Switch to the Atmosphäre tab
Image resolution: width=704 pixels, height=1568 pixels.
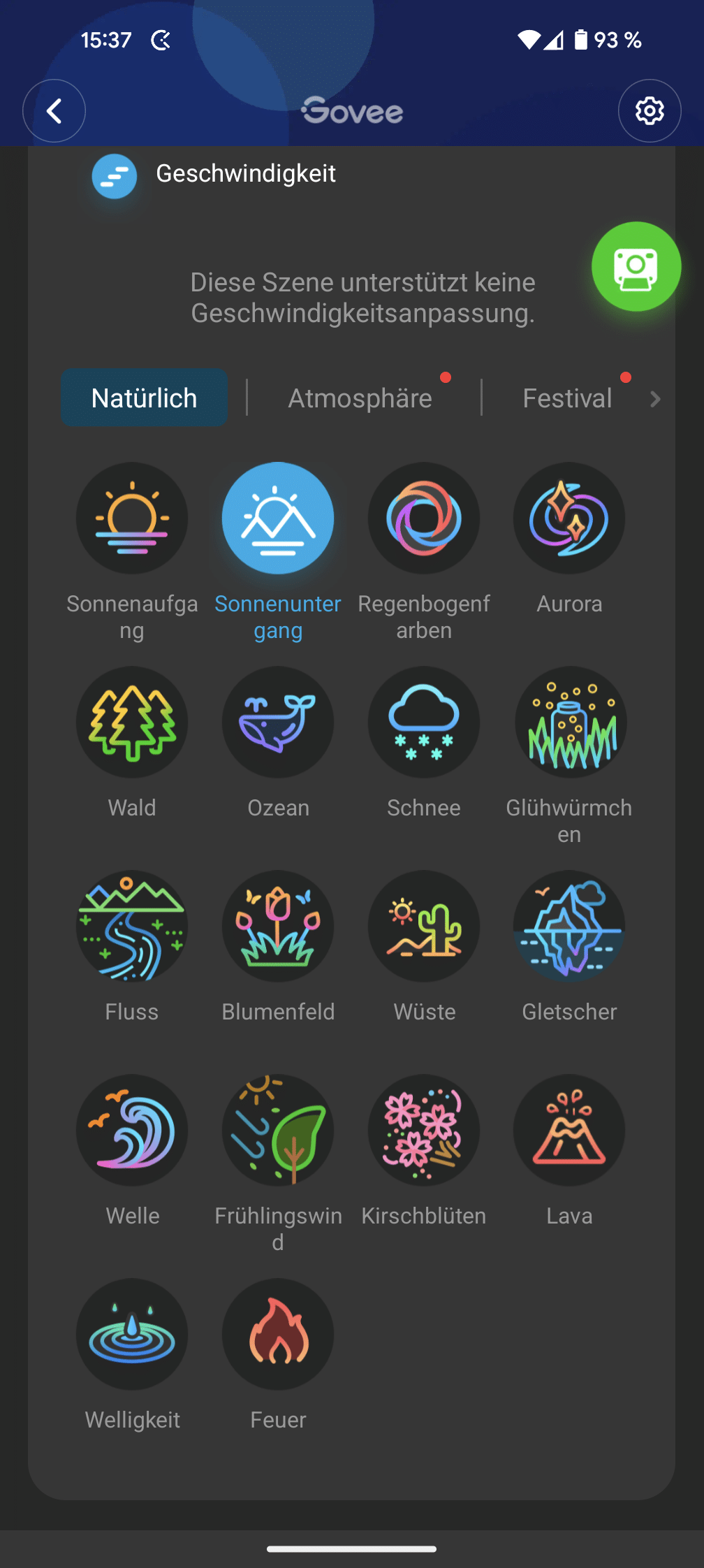pos(360,398)
